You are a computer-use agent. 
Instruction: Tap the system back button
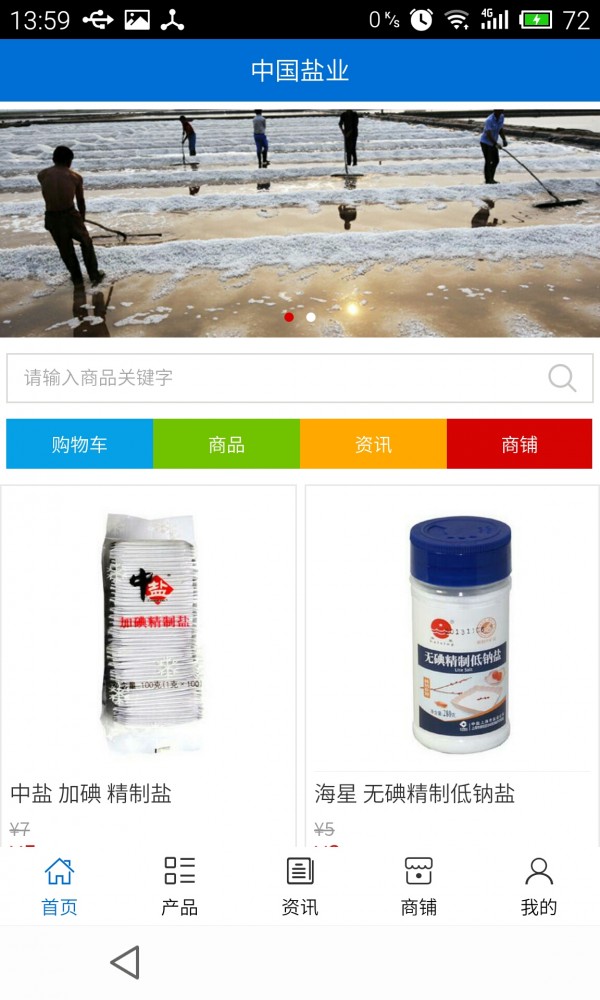(125, 962)
